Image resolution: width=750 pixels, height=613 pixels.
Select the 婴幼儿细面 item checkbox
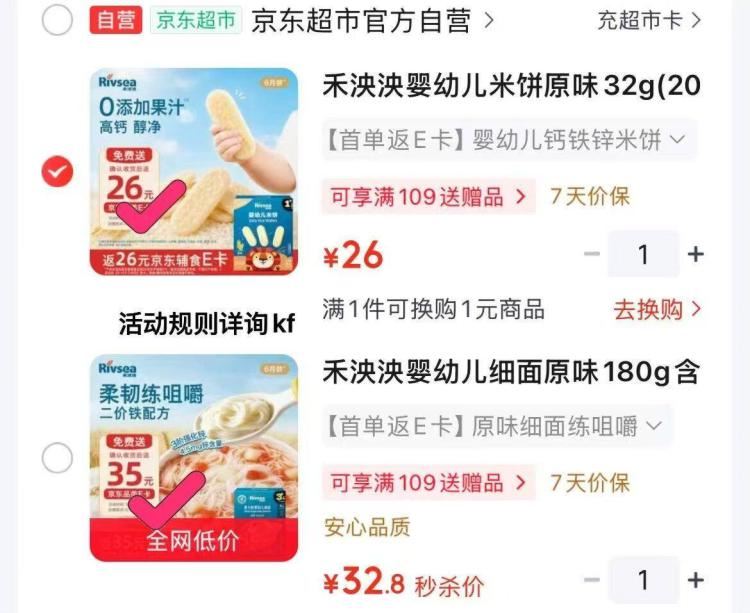click(57, 458)
